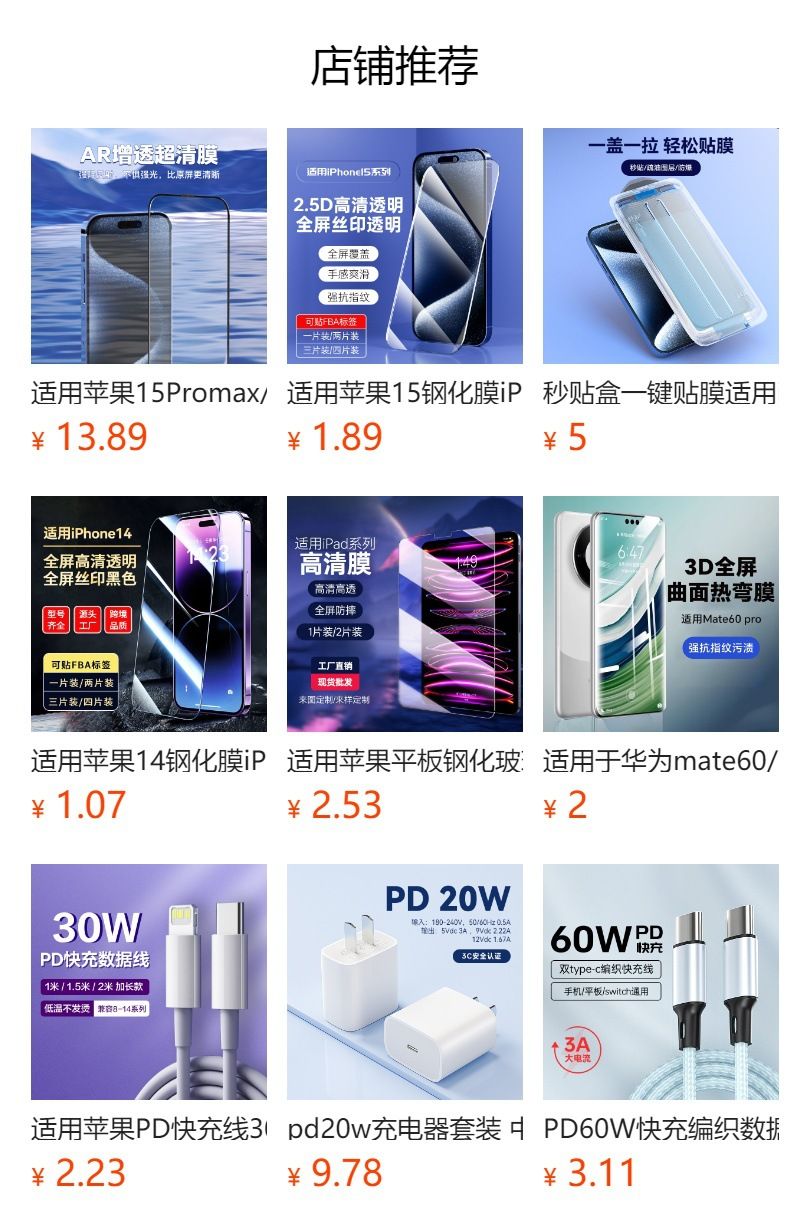View the 适用苹果15钢化膜 item priced ¥1.89

(405, 246)
